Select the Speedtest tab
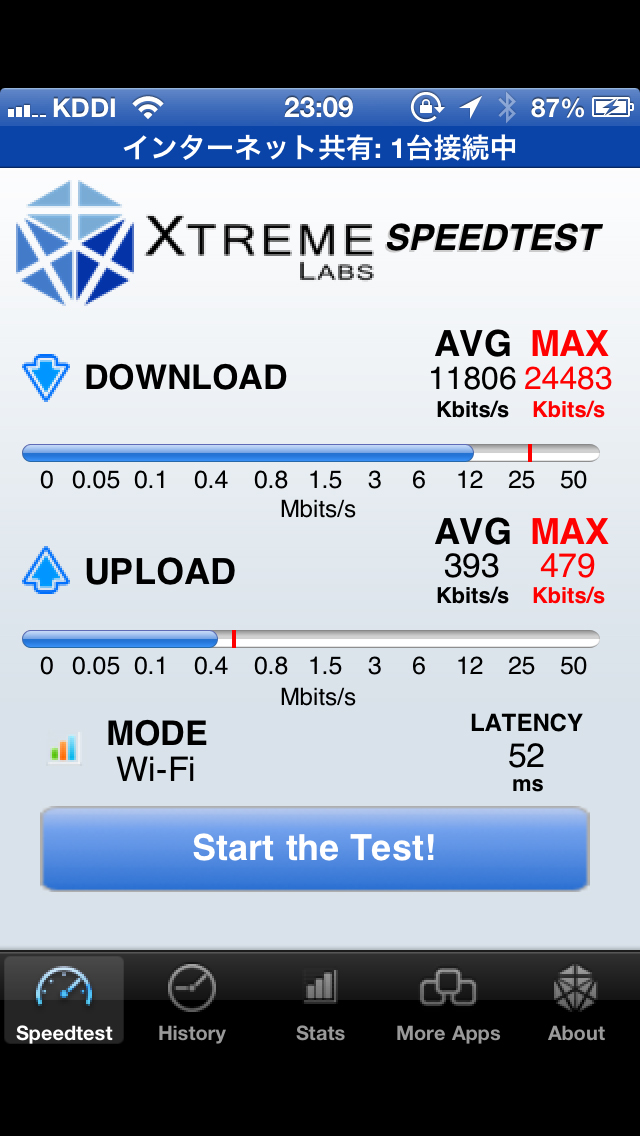 point(64,1001)
